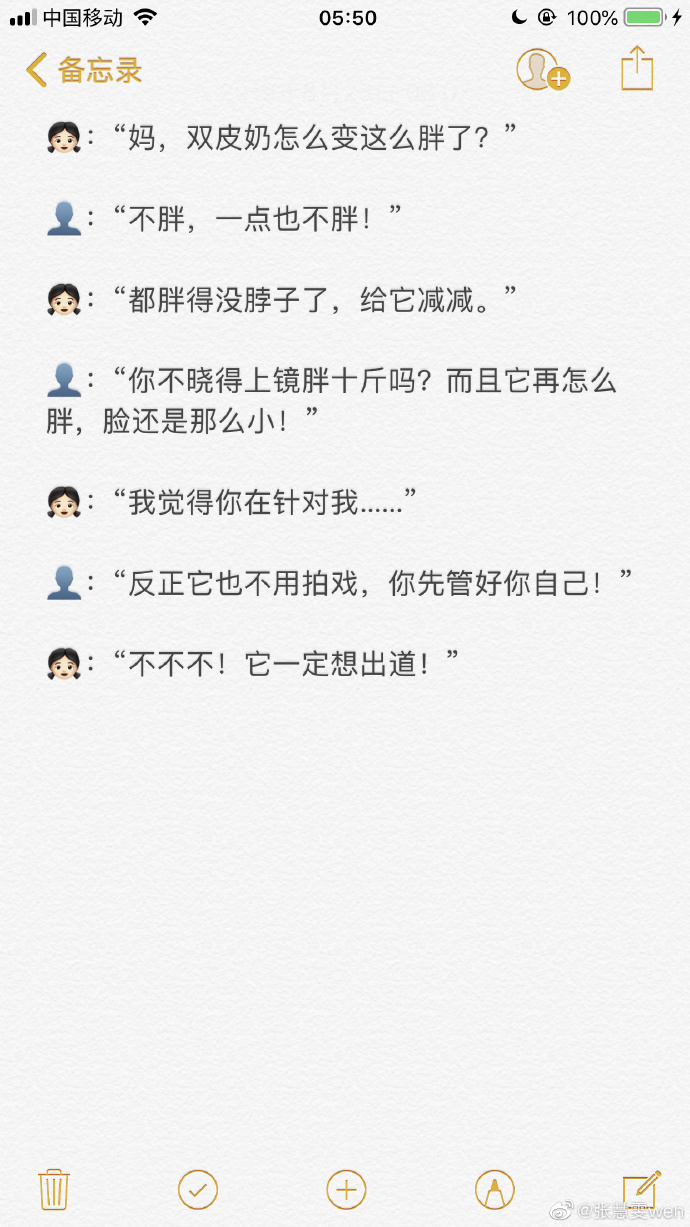Open the sketch drawing tool
This screenshot has width=690, height=1227.
click(494, 1189)
